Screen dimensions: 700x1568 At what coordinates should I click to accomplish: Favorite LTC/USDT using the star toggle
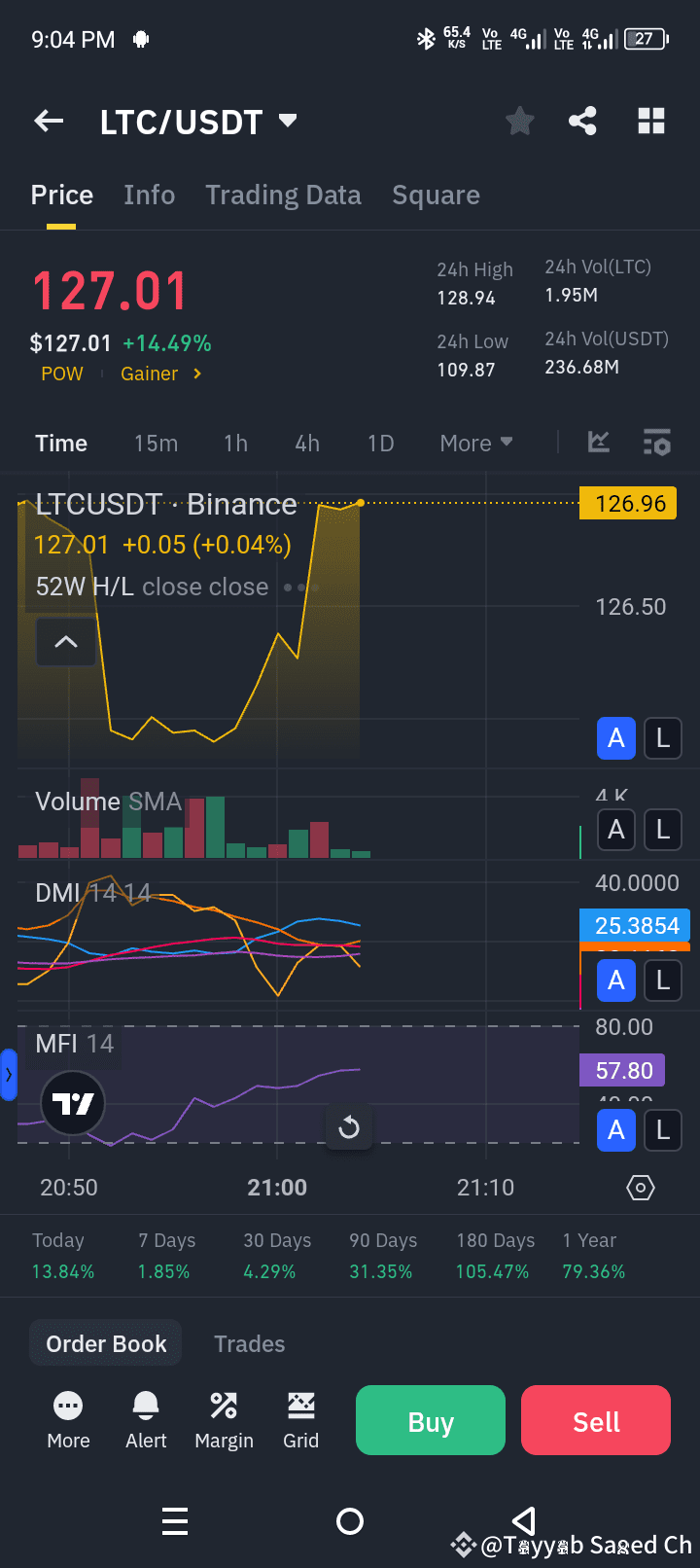(519, 121)
